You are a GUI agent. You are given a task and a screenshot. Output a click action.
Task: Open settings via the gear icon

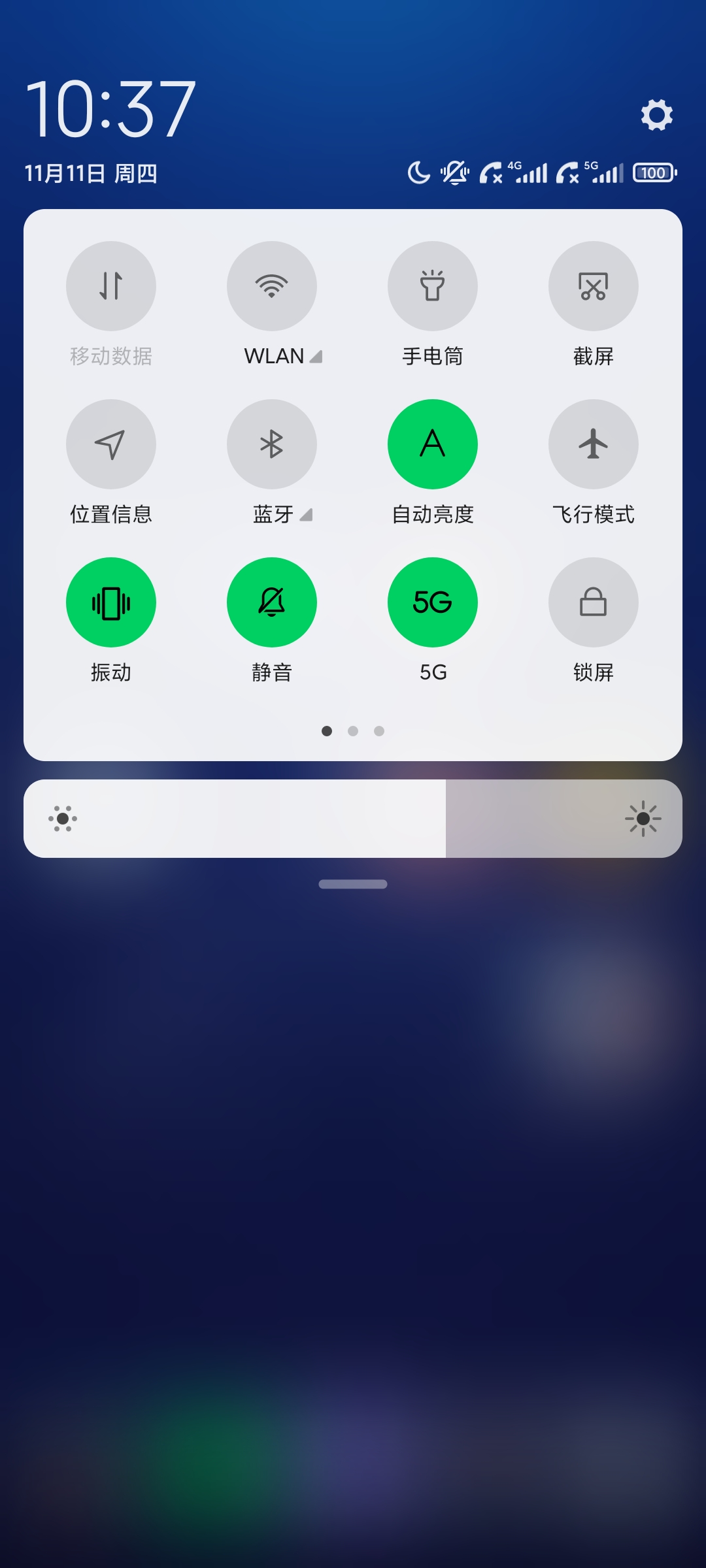656,115
